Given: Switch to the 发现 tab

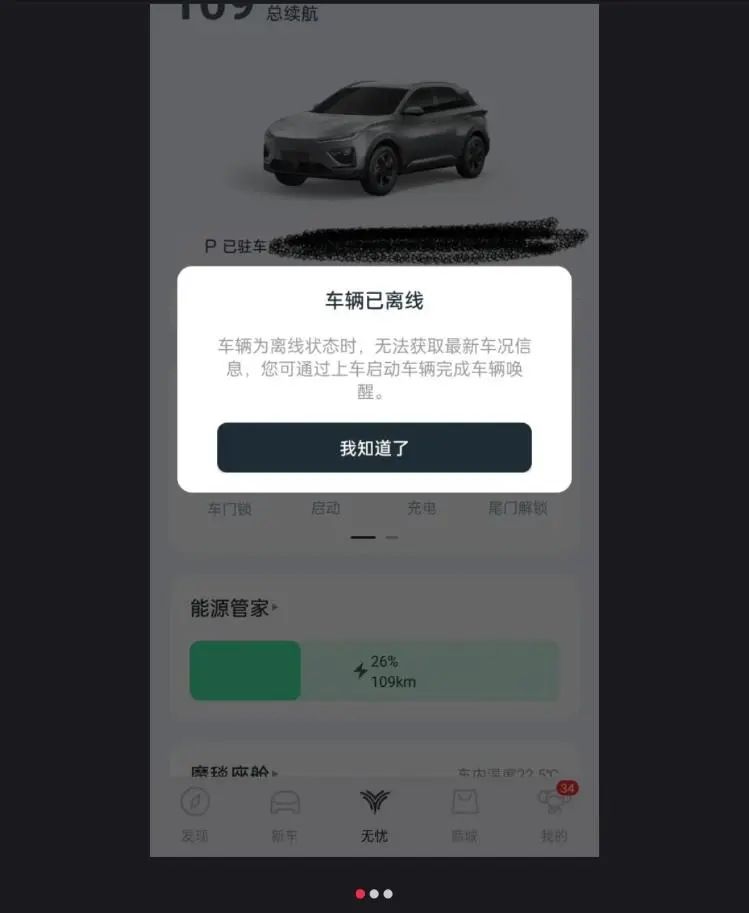Looking at the screenshot, I should (x=195, y=813).
